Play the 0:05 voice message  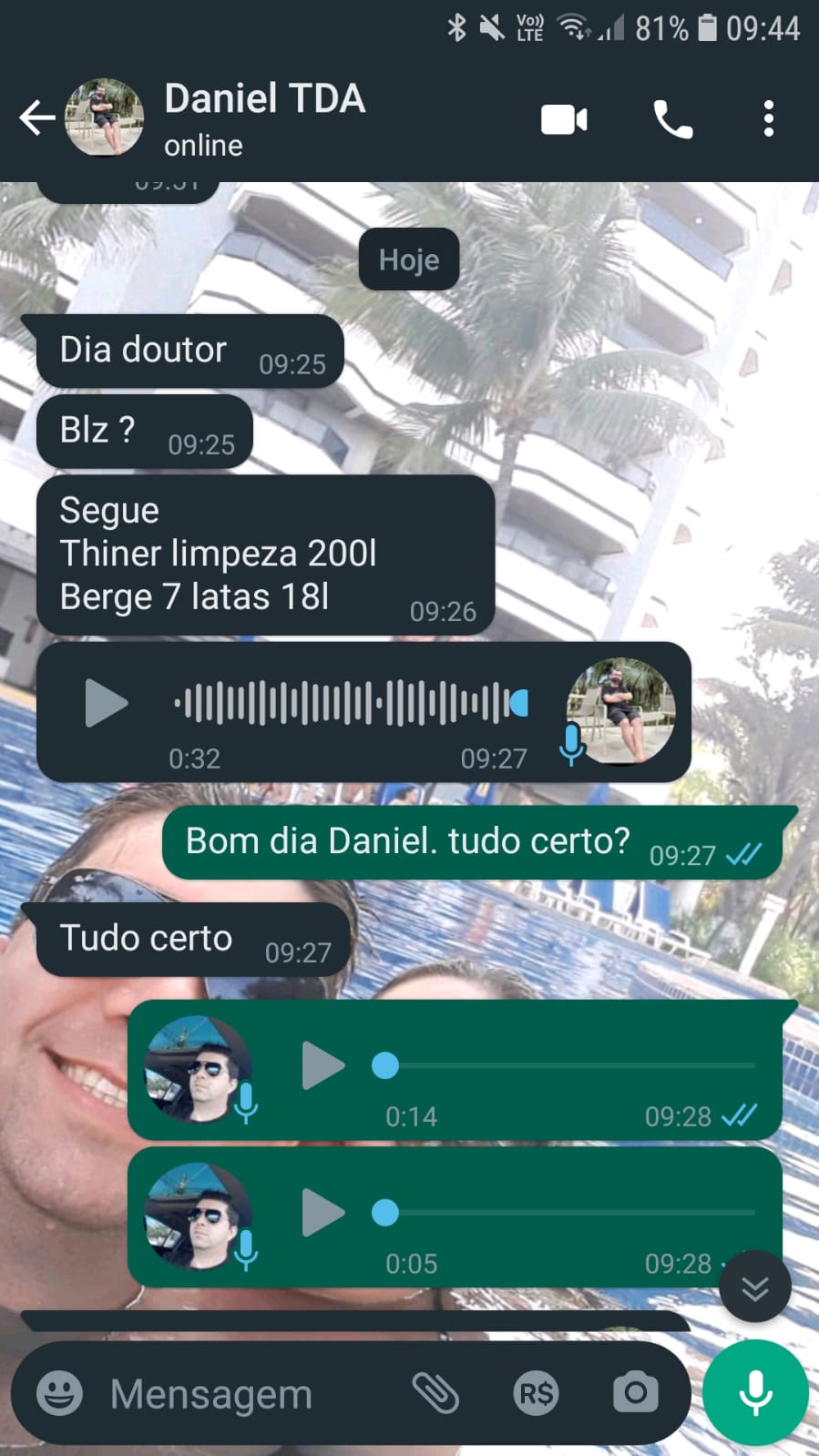(x=323, y=1213)
